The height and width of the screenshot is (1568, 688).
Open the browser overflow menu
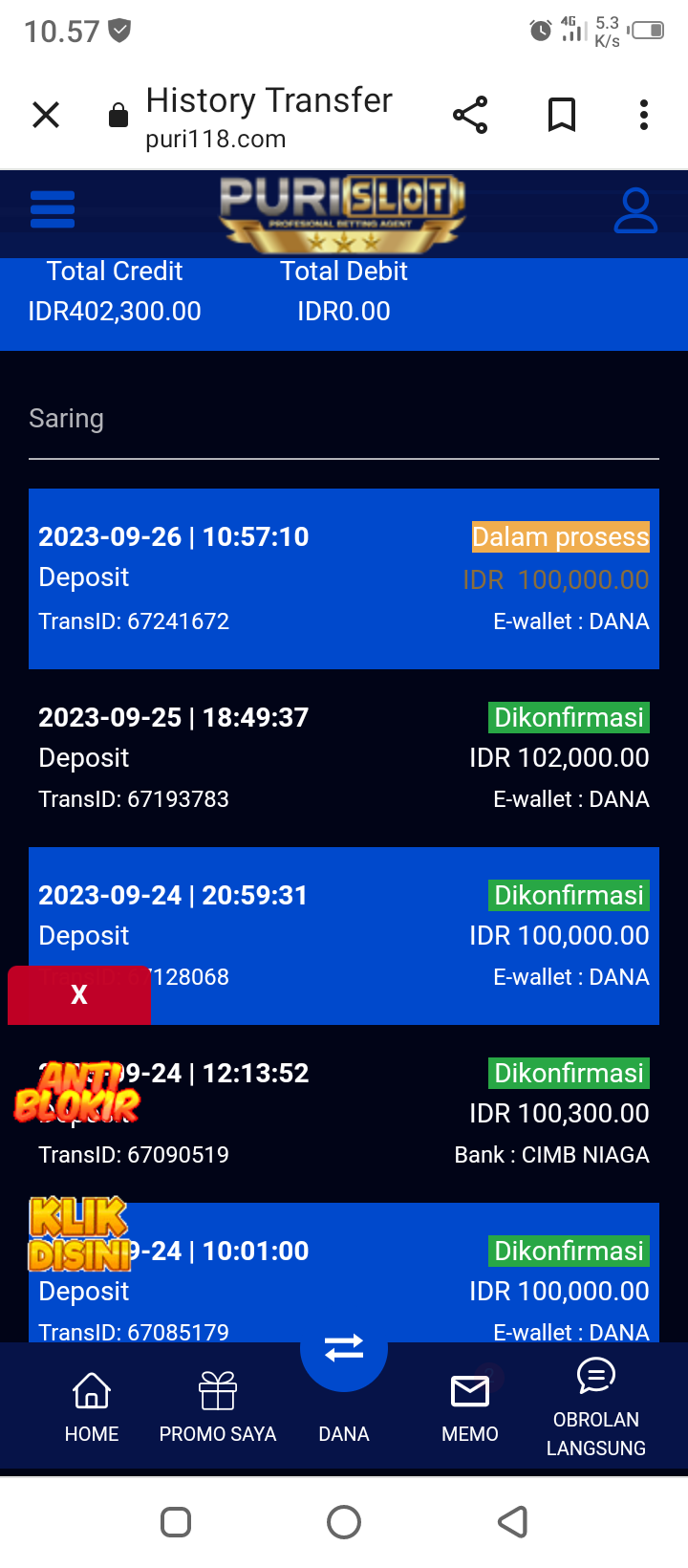pyautogui.click(x=644, y=116)
